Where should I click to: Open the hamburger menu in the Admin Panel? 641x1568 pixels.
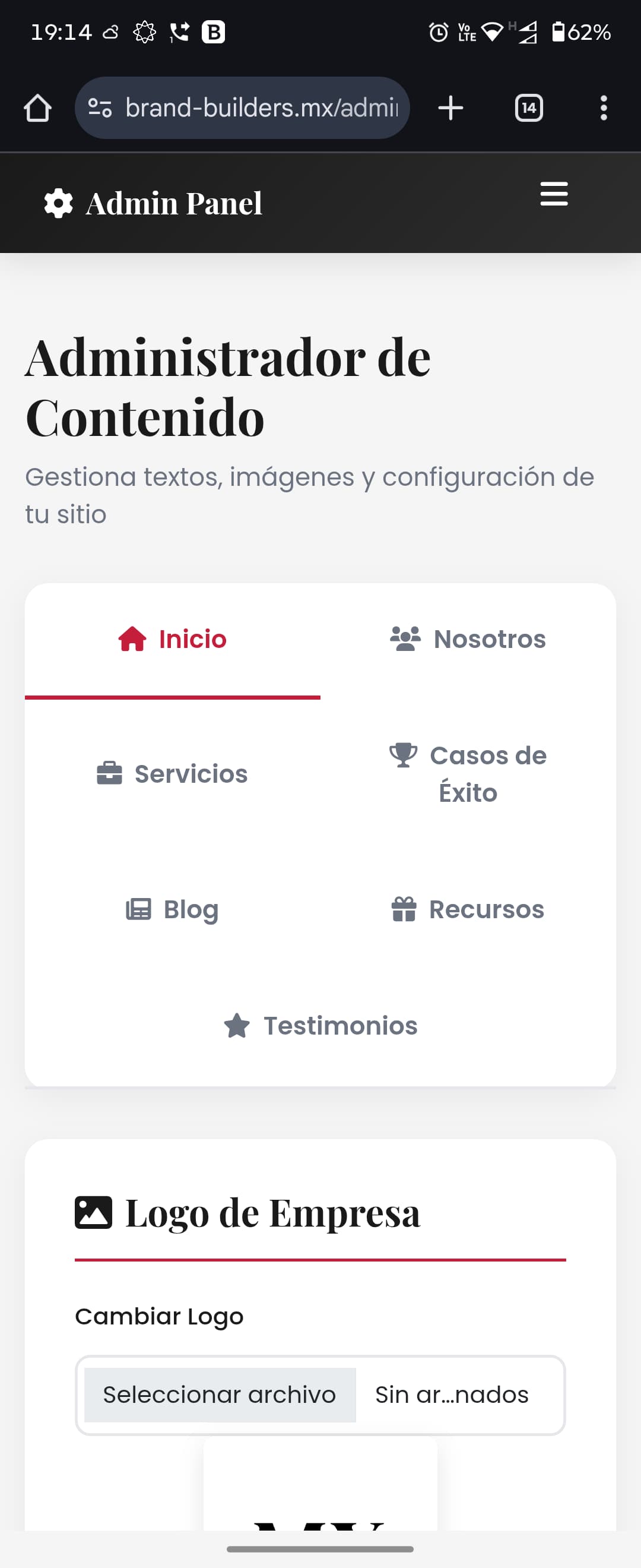click(x=553, y=195)
